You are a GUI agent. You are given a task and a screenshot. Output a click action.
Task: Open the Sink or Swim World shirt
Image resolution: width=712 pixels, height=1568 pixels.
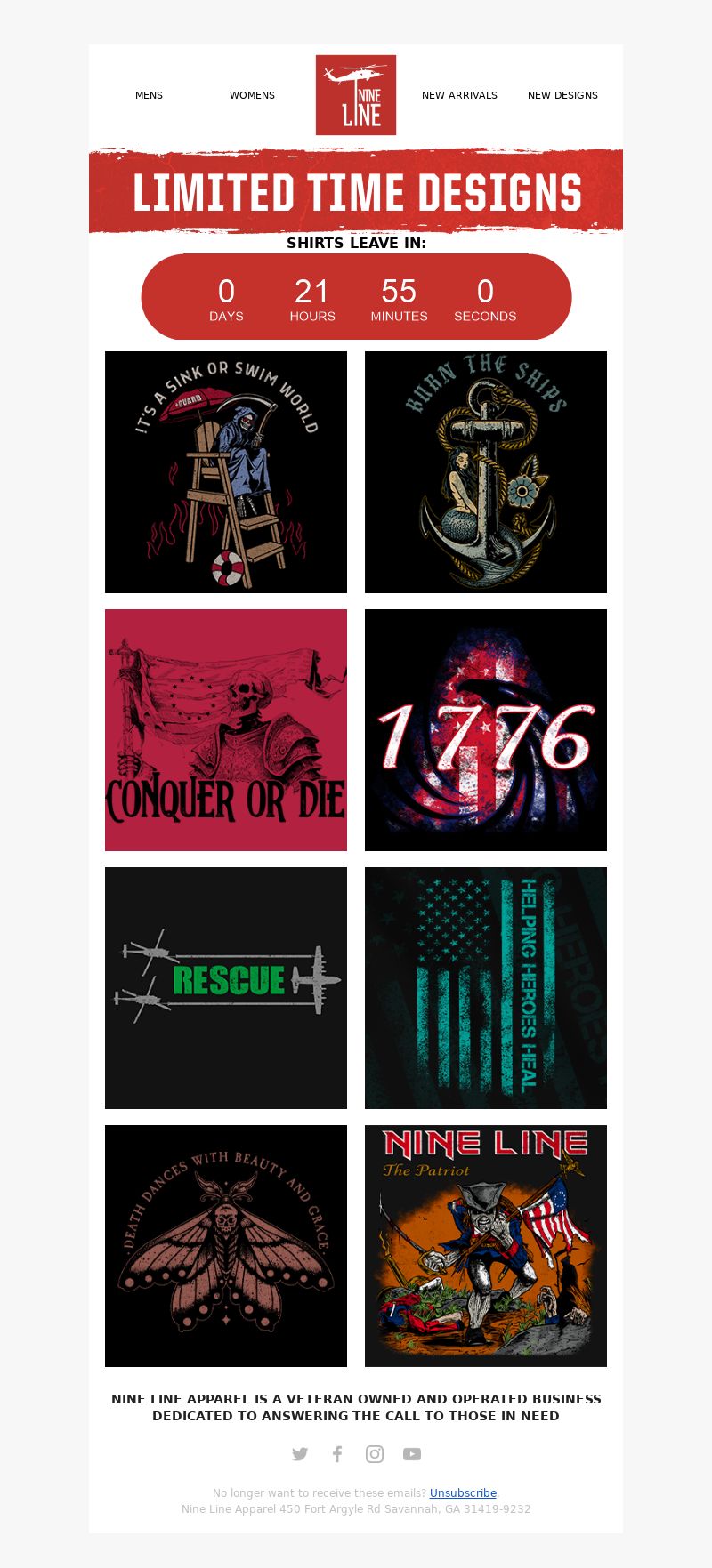[226, 472]
